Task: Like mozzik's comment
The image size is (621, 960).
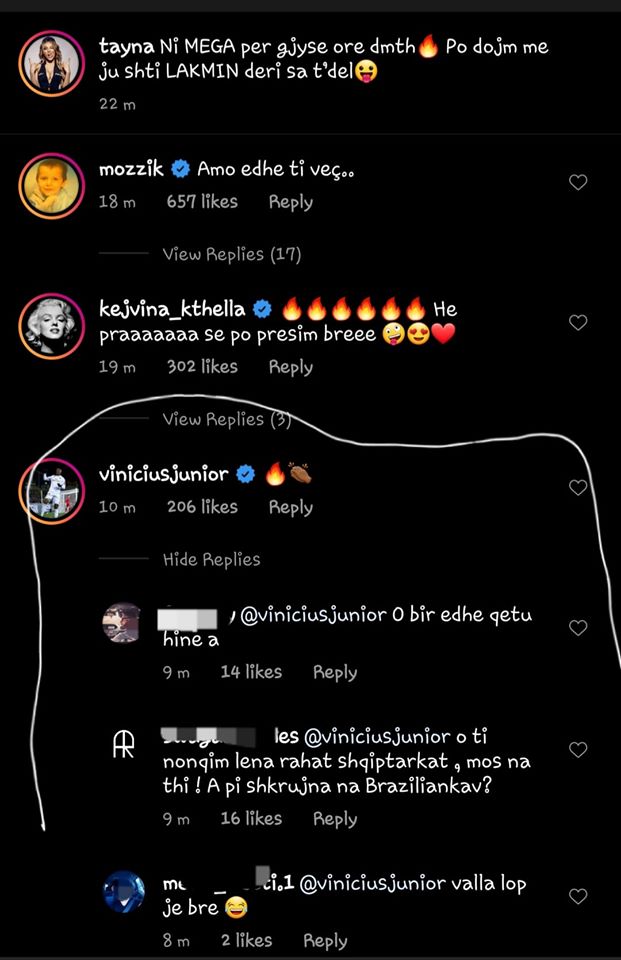Action: [x=577, y=182]
